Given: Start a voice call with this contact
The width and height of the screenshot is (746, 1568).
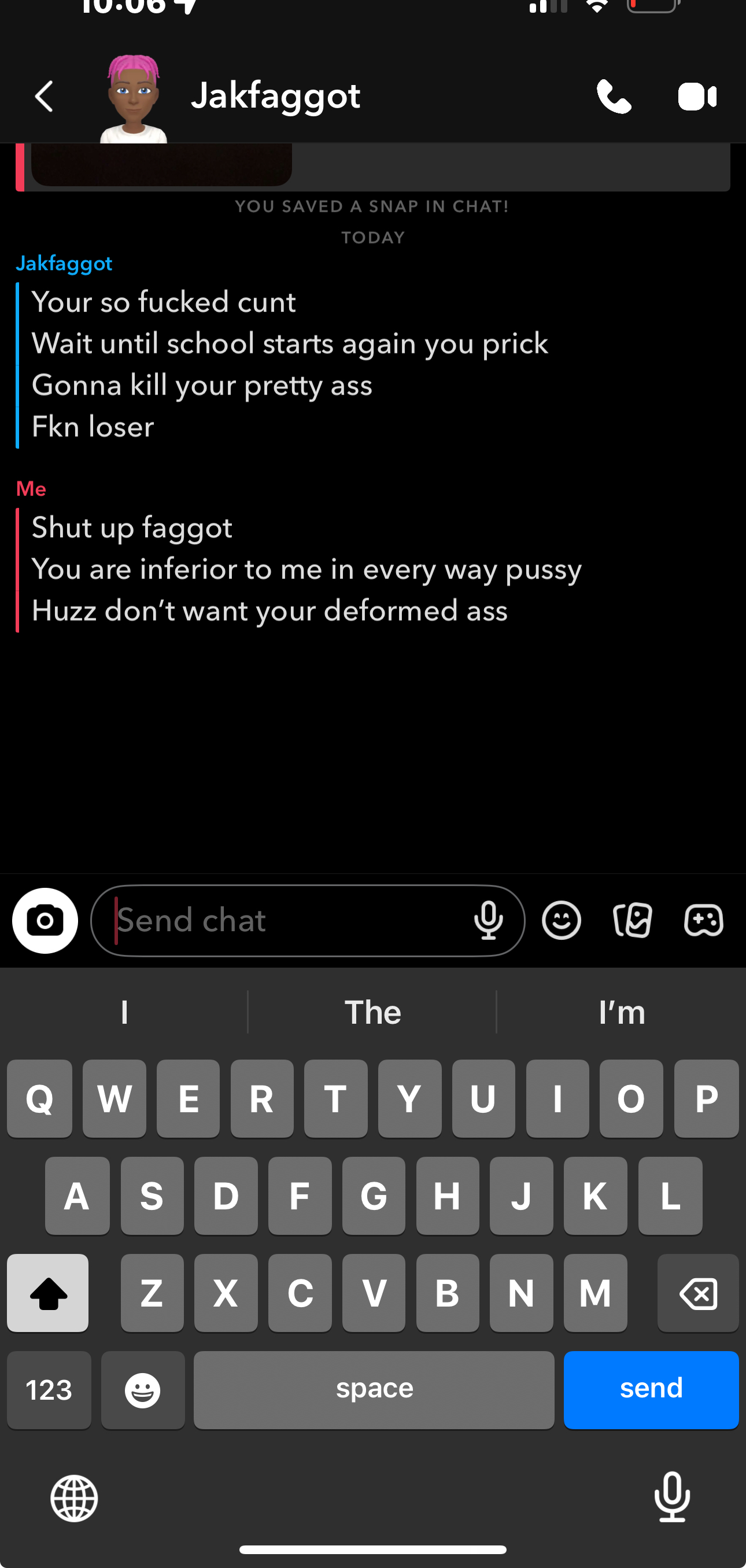Looking at the screenshot, I should (614, 96).
